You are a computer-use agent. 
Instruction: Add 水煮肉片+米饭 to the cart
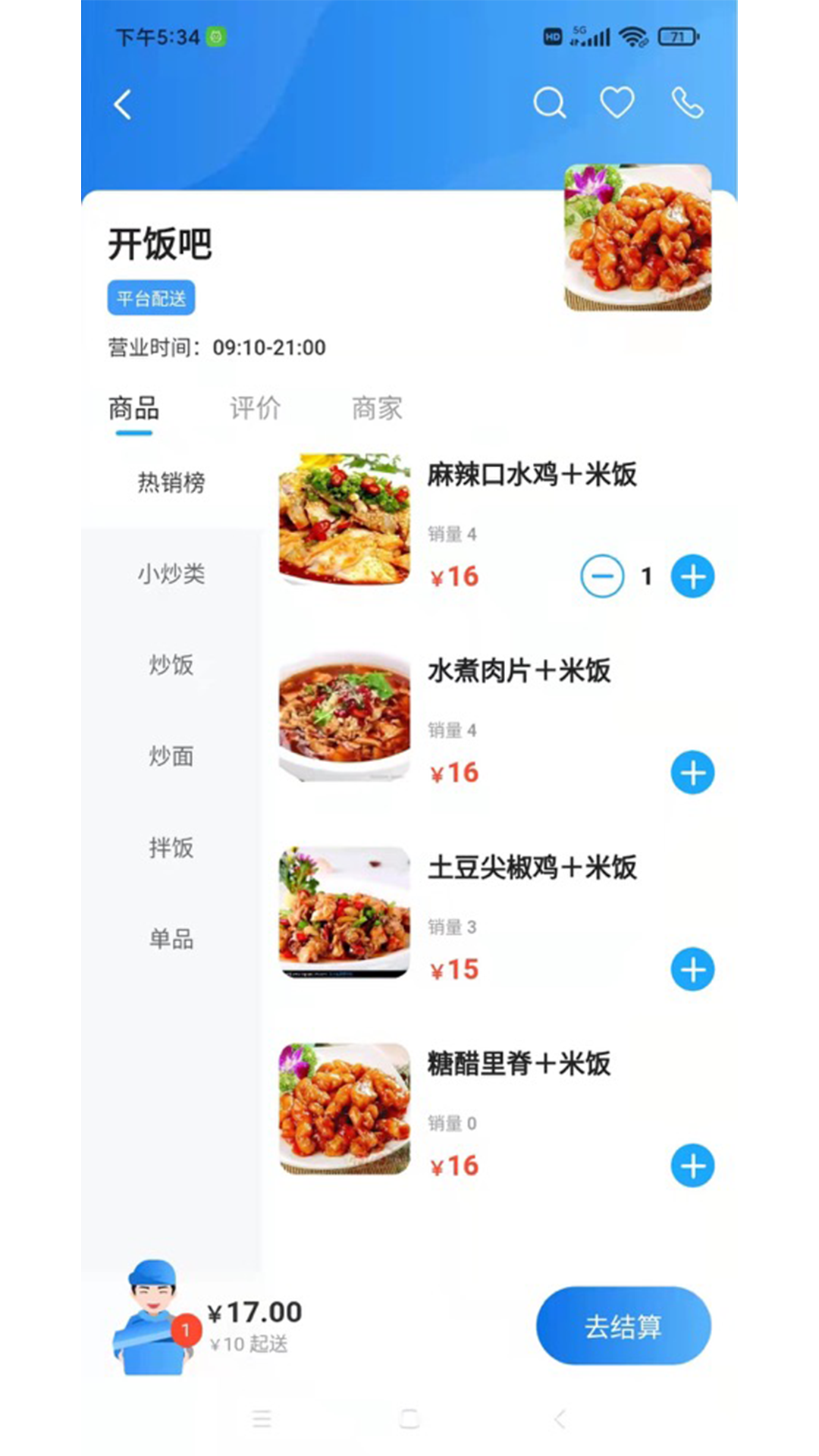pos(692,773)
